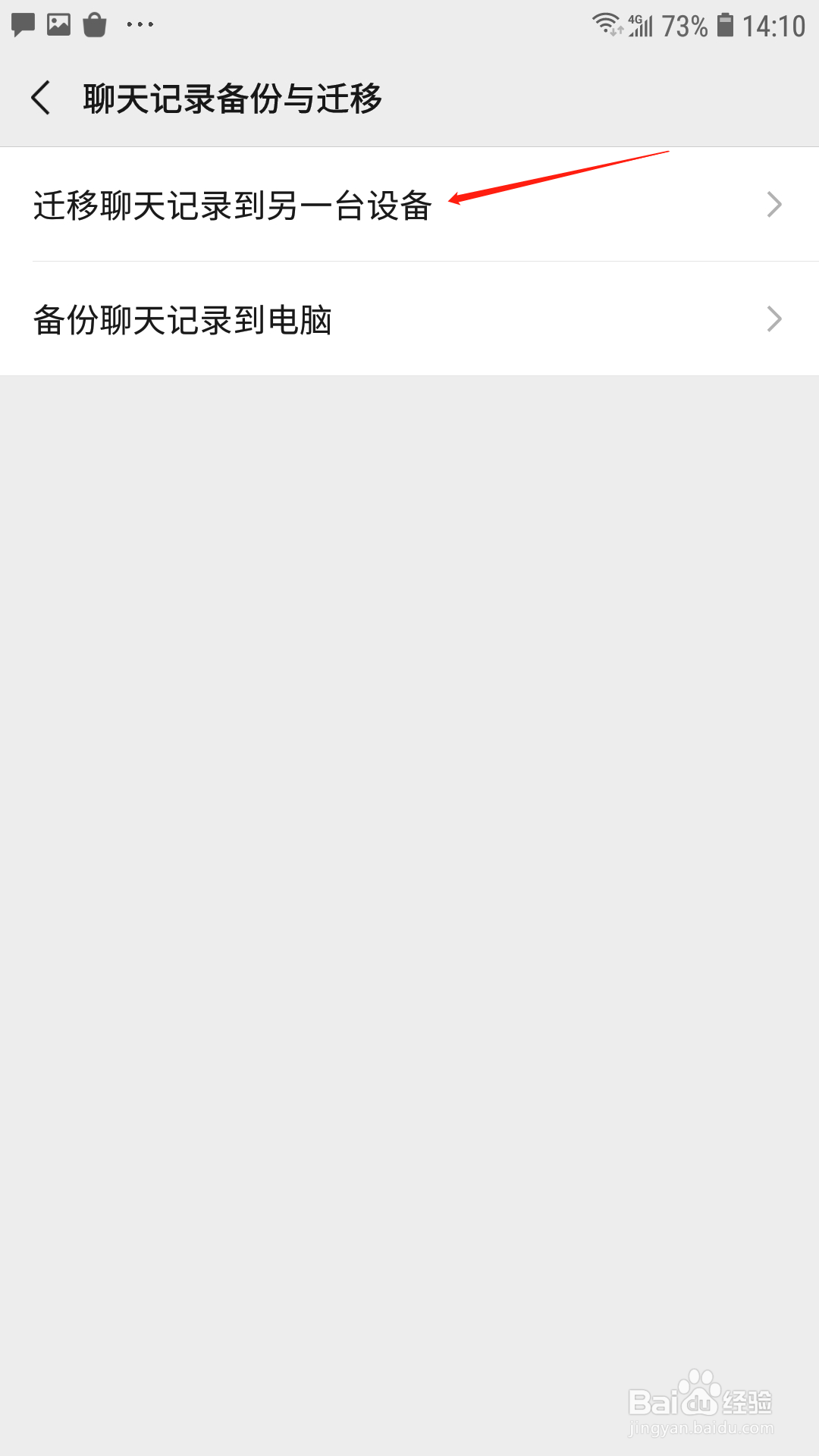The height and width of the screenshot is (1456, 819).
Task: Expand 迁移聊天记录到另一台设备 via its right chevron
Action: click(774, 203)
